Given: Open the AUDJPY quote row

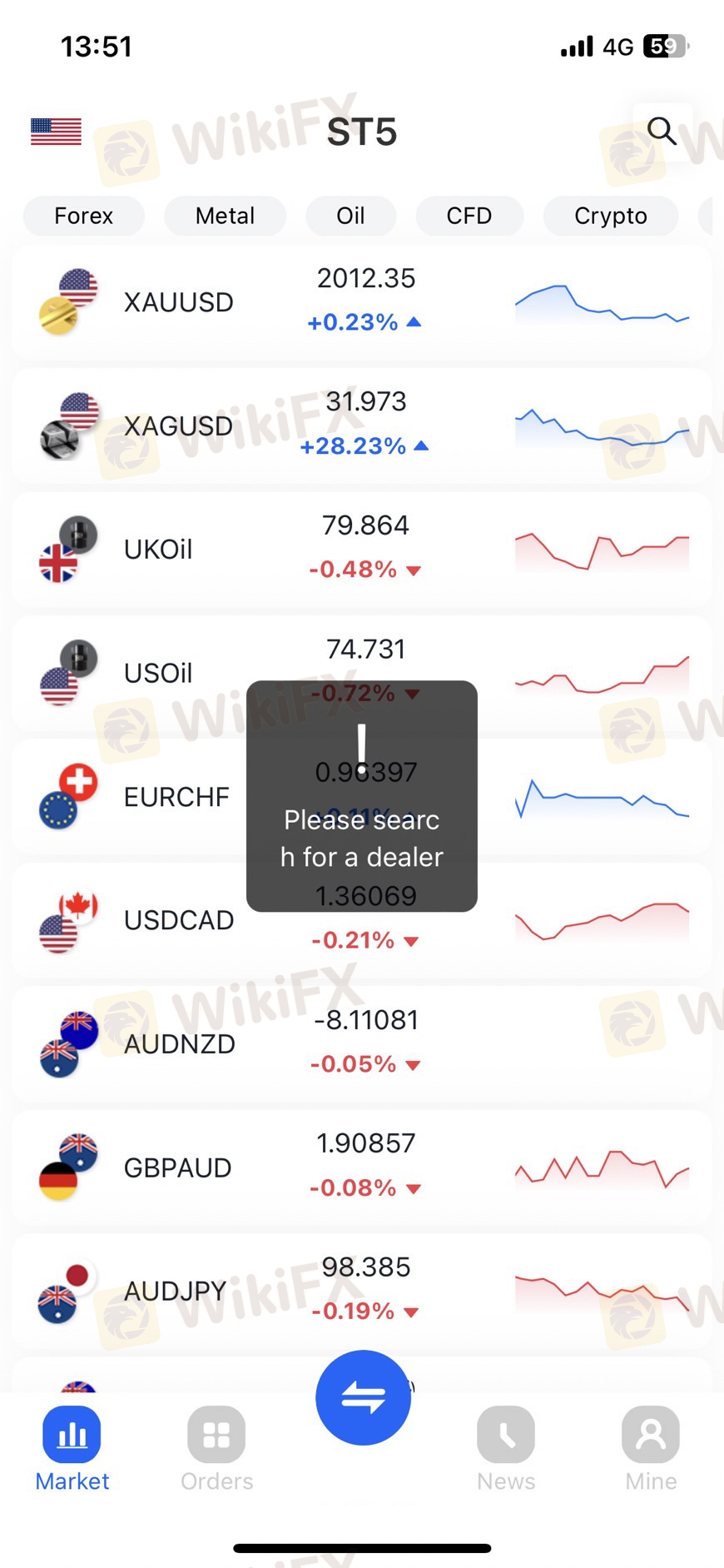Looking at the screenshot, I should [362, 1291].
